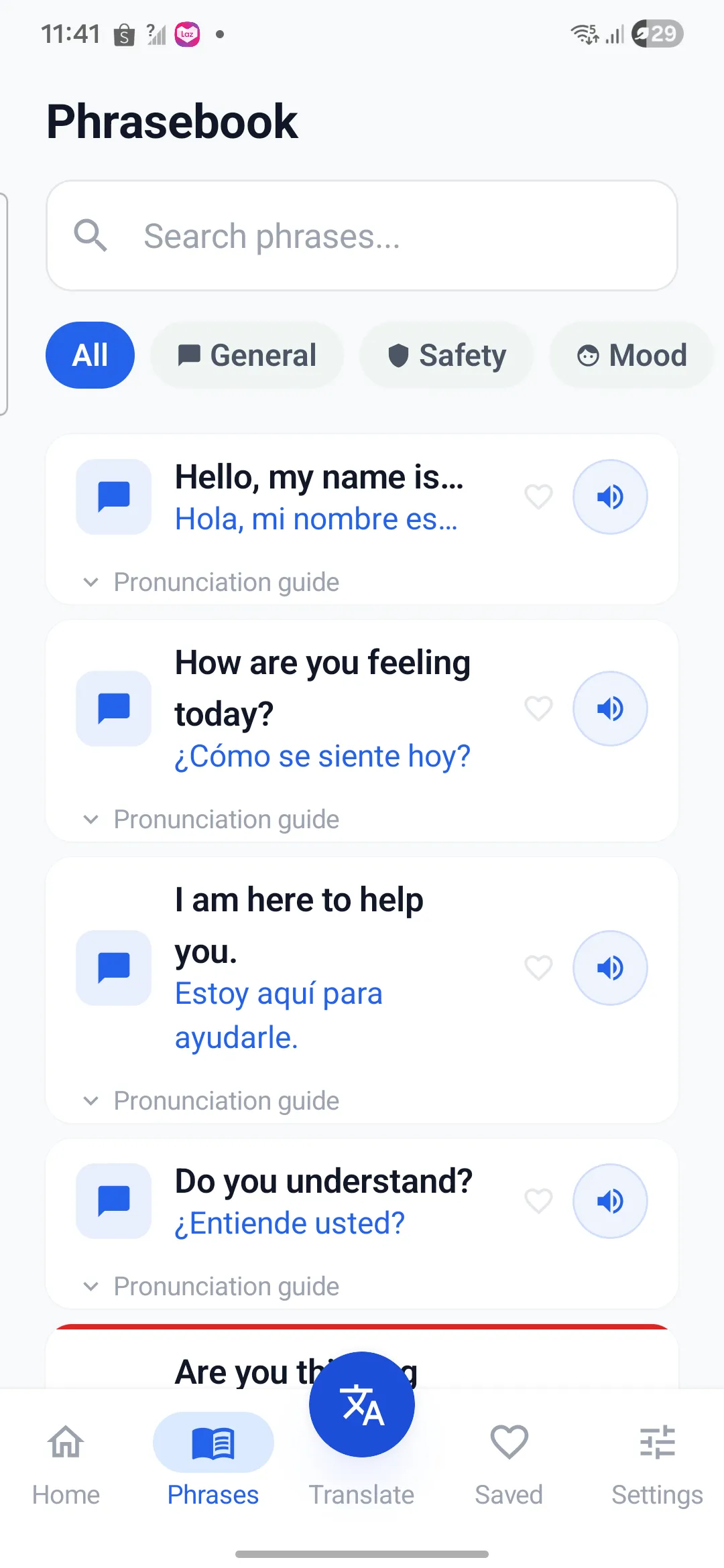Switch to the Saved tab
724x1568 pixels.
pos(508,1461)
